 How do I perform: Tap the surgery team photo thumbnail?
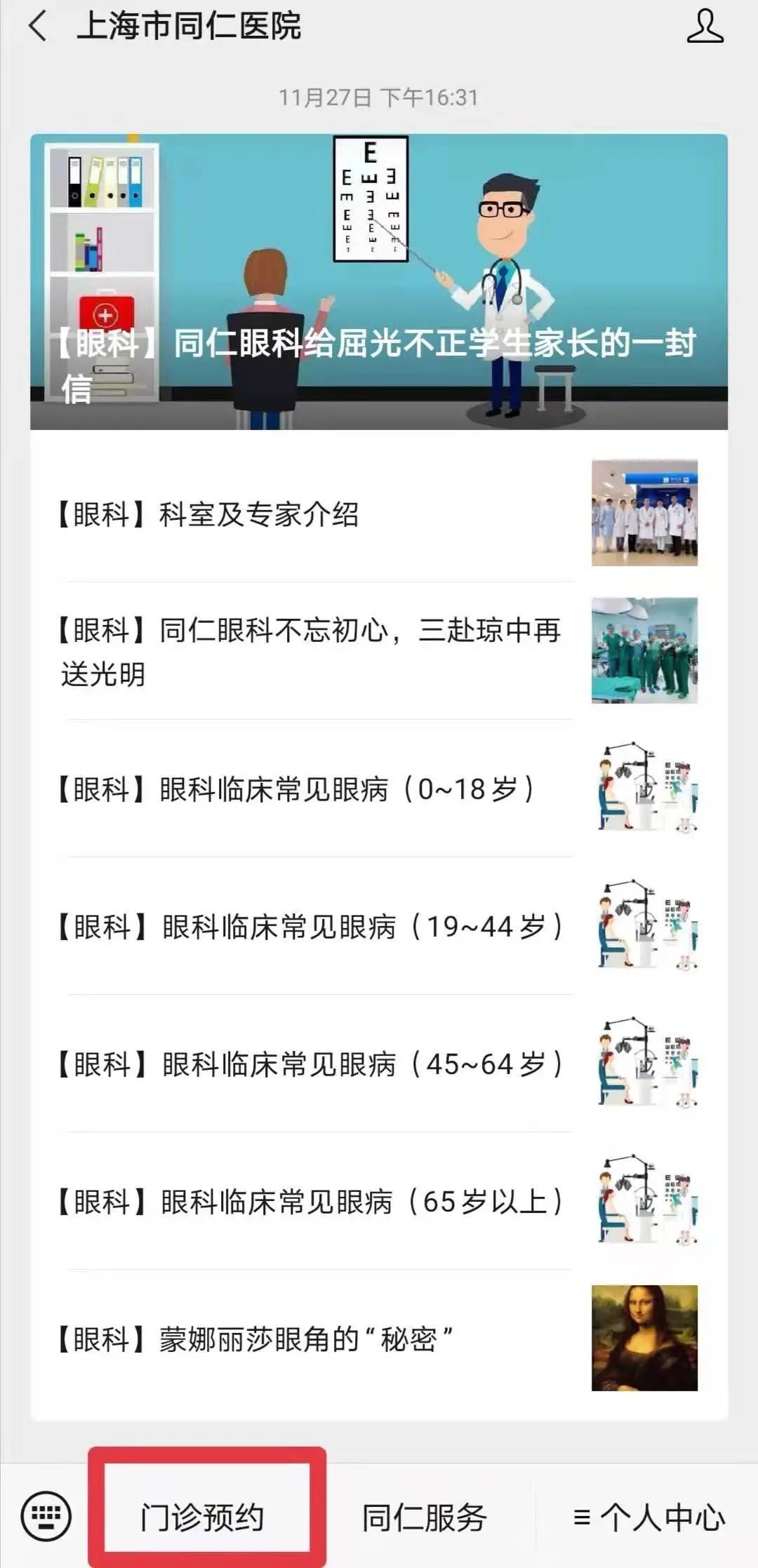pos(646,649)
